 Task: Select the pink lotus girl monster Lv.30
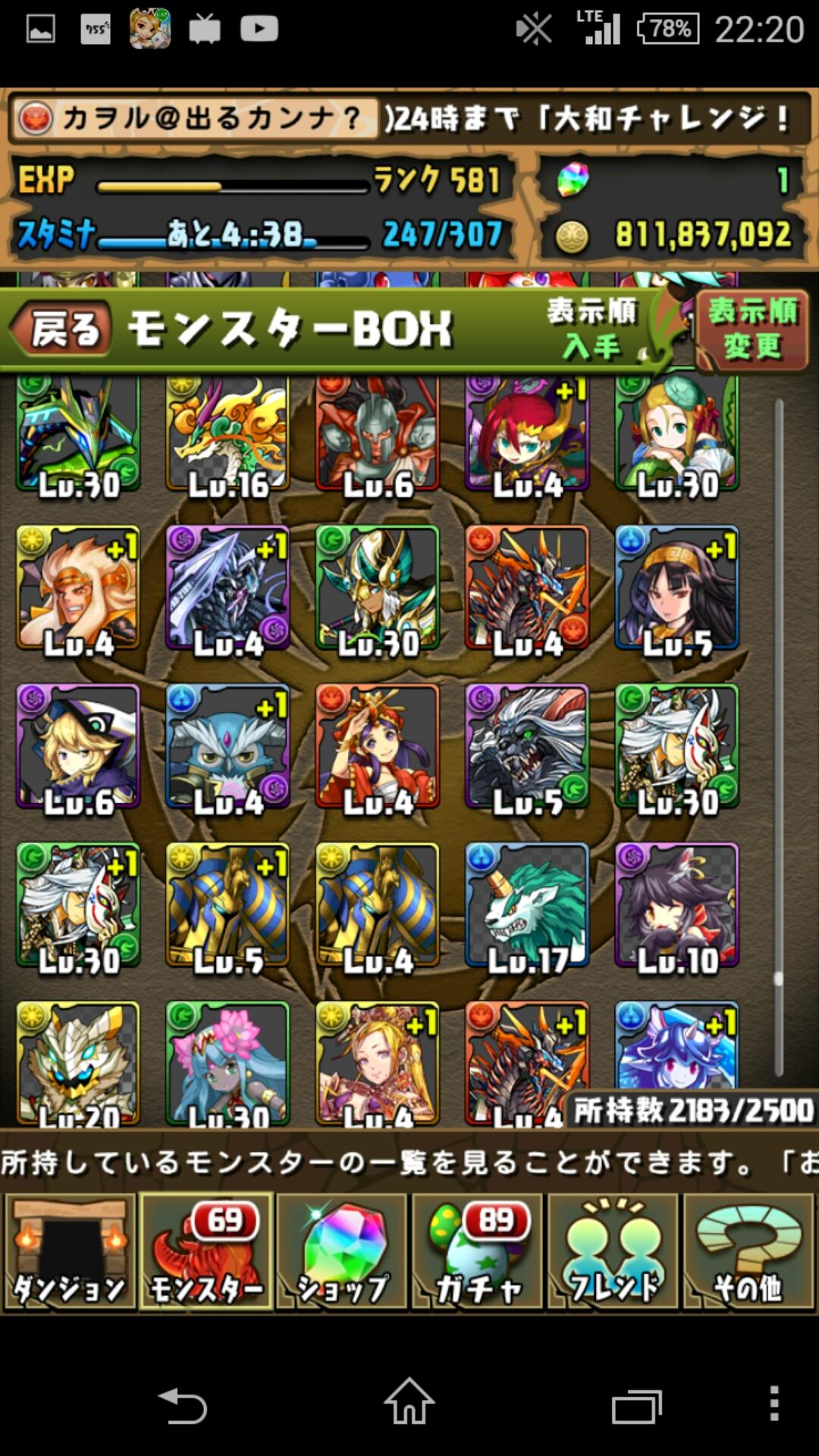pos(227,1062)
